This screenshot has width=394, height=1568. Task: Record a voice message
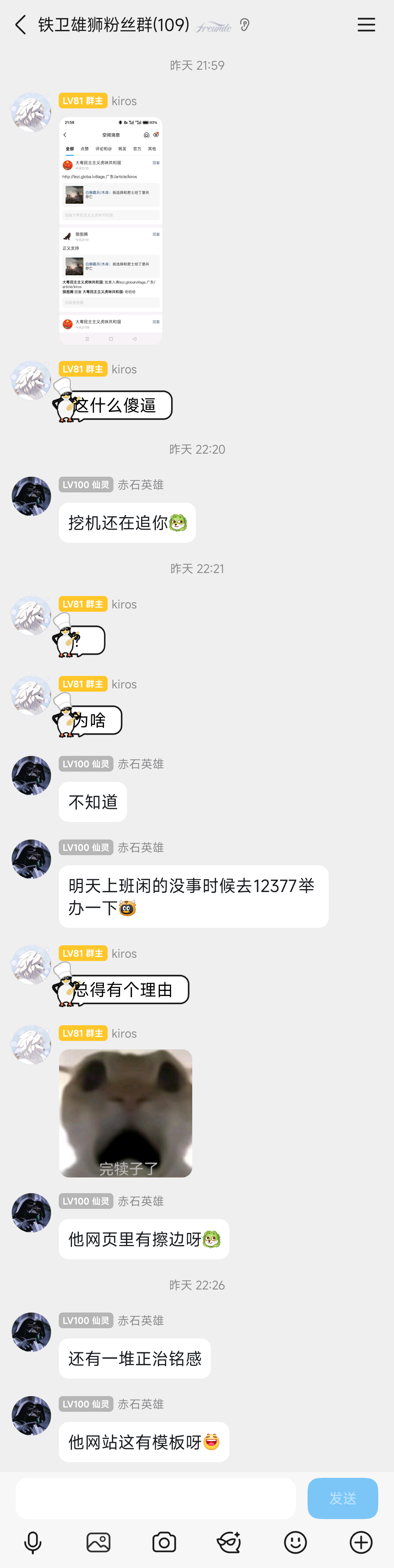click(33, 1542)
